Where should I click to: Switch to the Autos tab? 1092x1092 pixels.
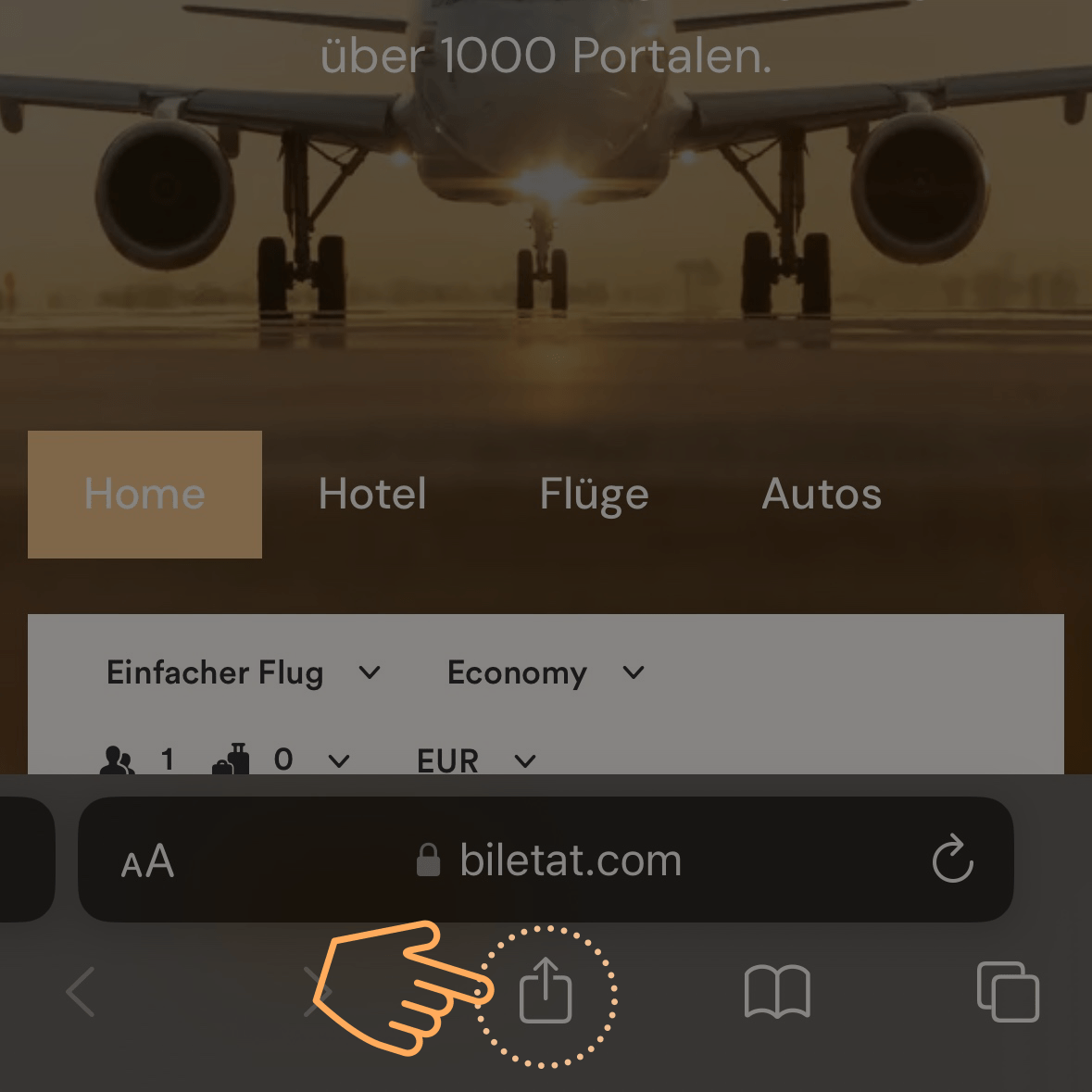click(822, 495)
